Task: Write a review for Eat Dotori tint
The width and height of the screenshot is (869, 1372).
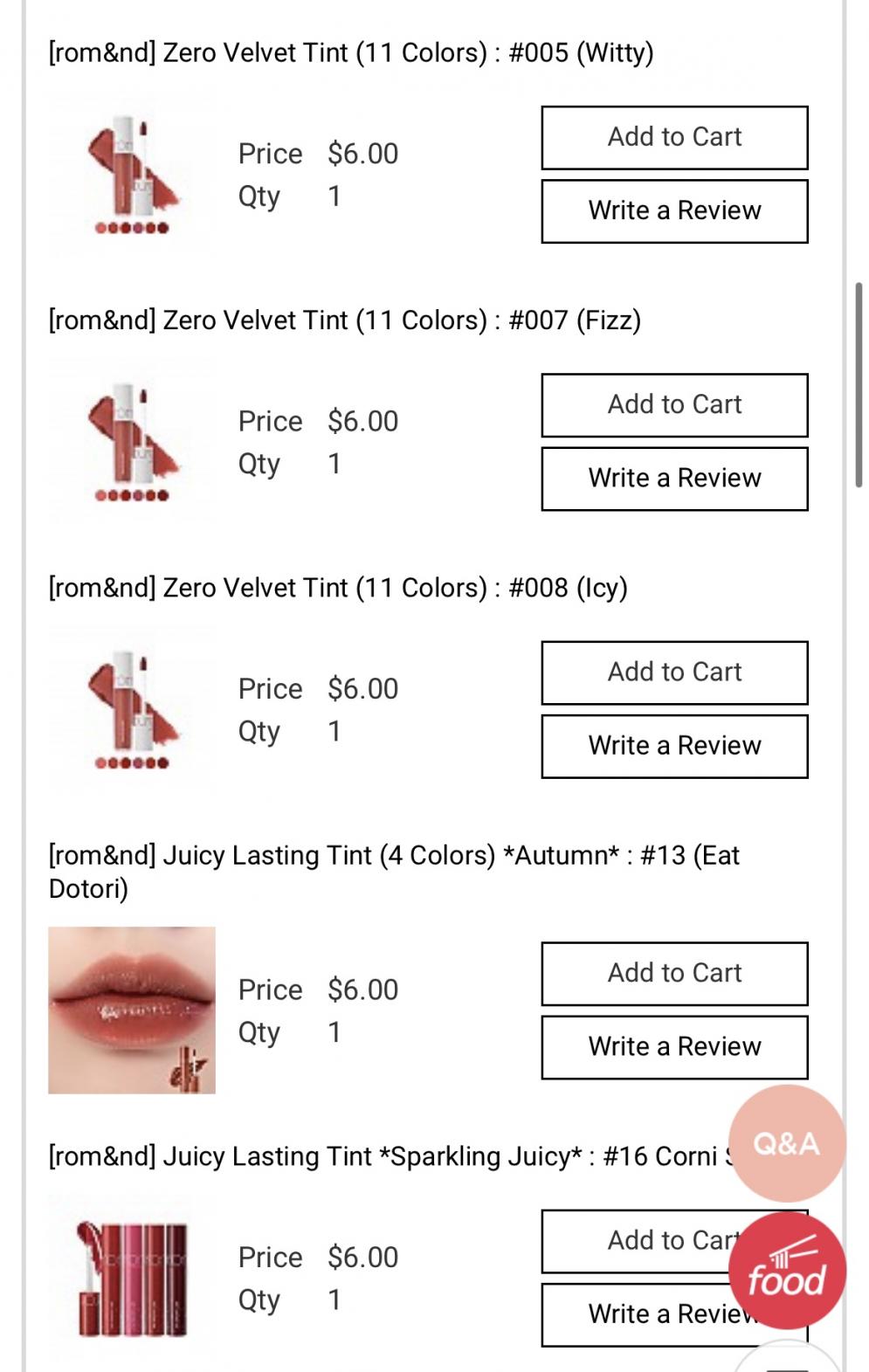Action: click(x=674, y=1046)
